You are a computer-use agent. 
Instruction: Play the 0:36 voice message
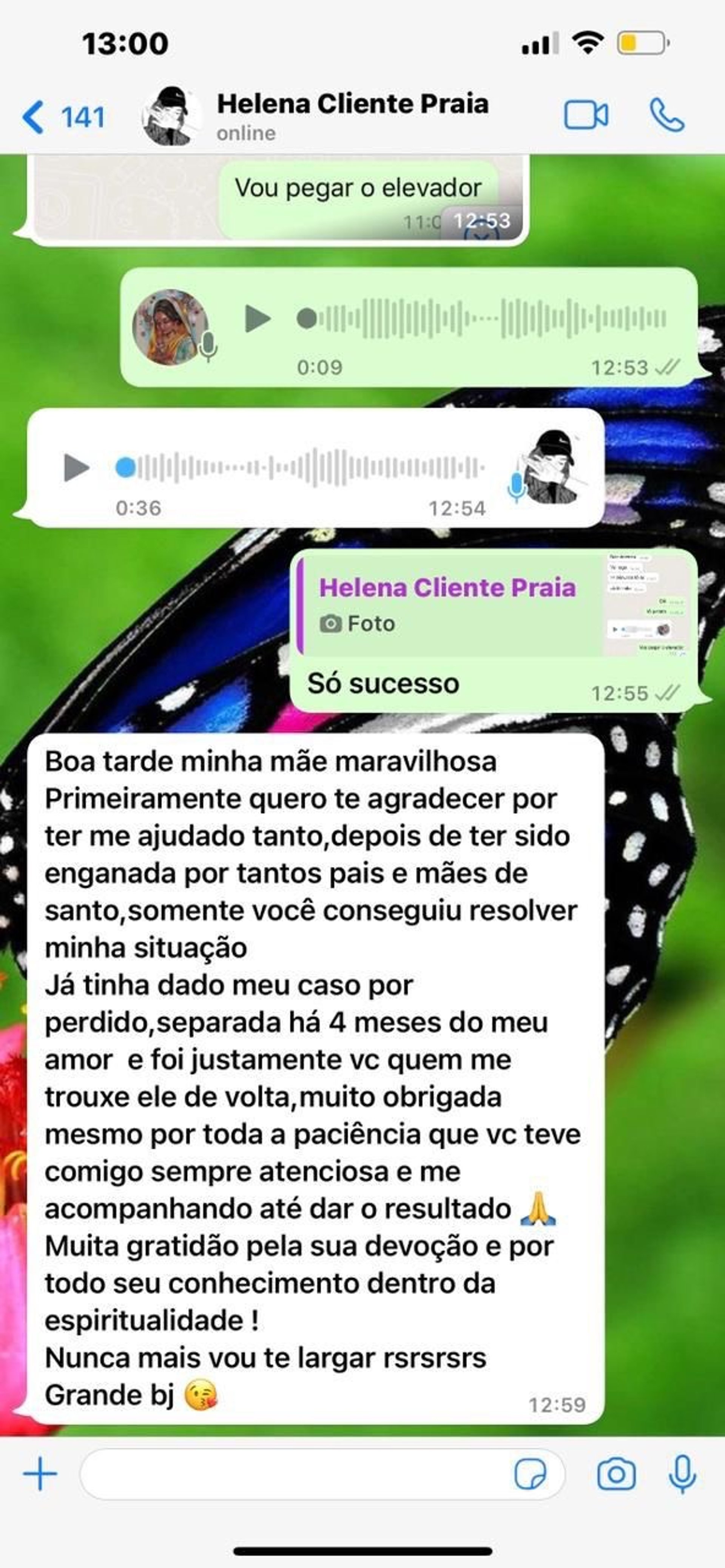77,468
